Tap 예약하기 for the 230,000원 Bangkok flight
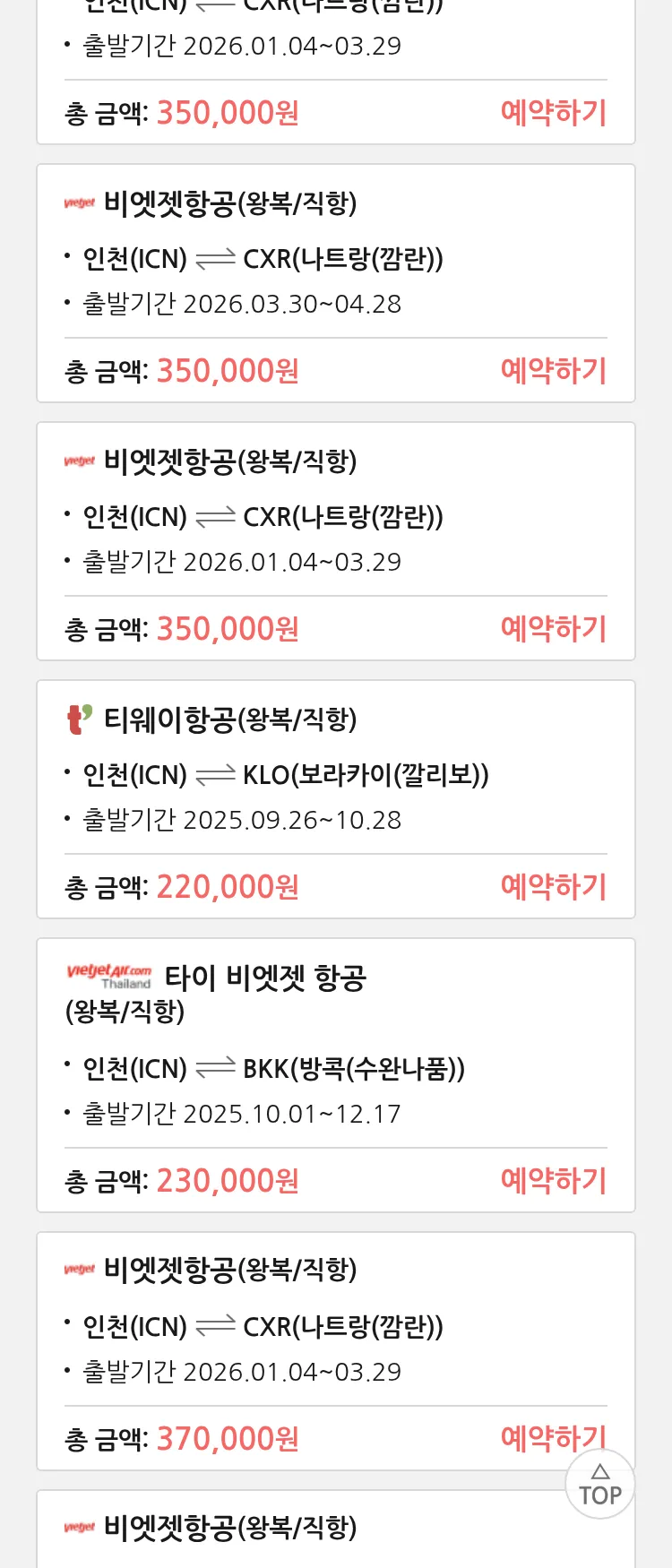This screenshot has width=672, height=1568. click(553, 1181)
